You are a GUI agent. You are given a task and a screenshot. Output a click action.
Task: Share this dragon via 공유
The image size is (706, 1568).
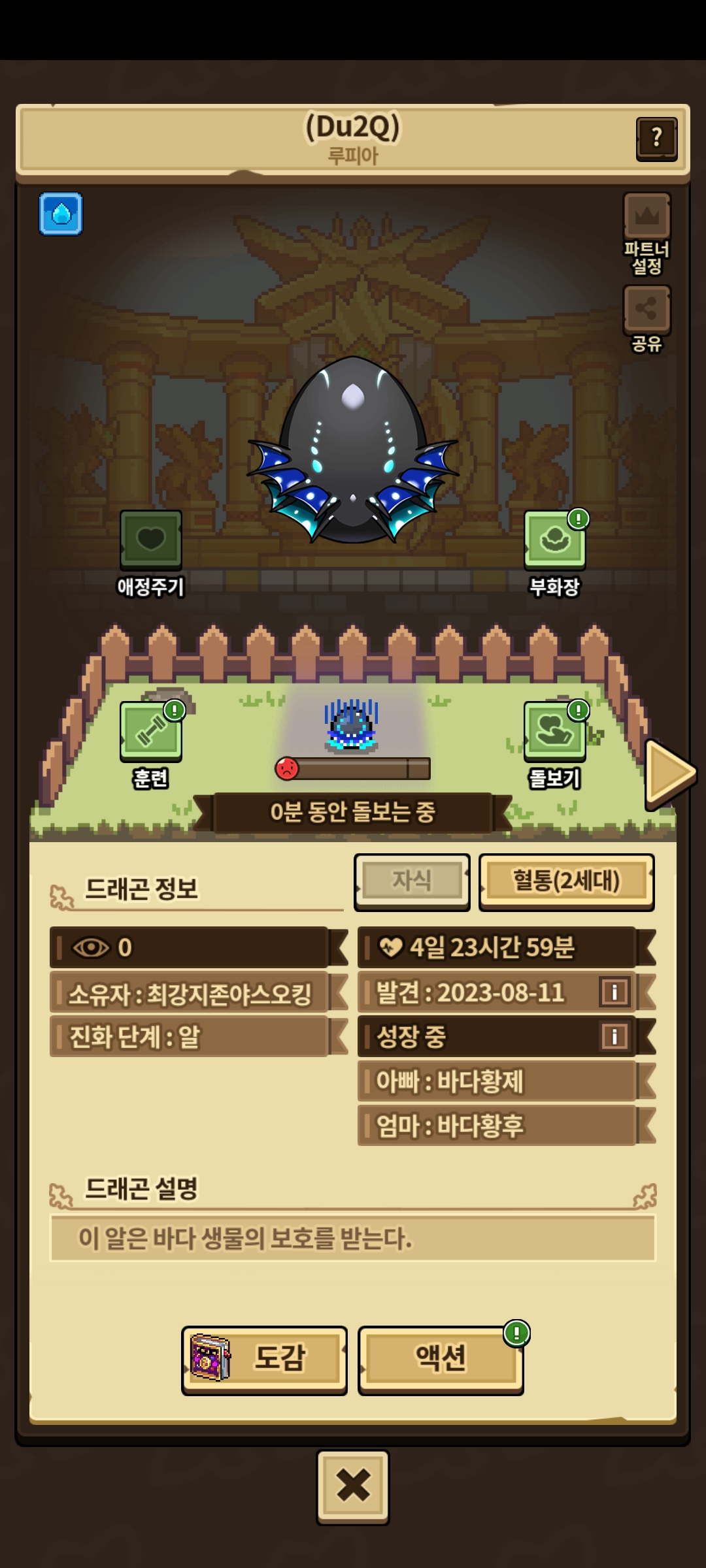point(647,319)
